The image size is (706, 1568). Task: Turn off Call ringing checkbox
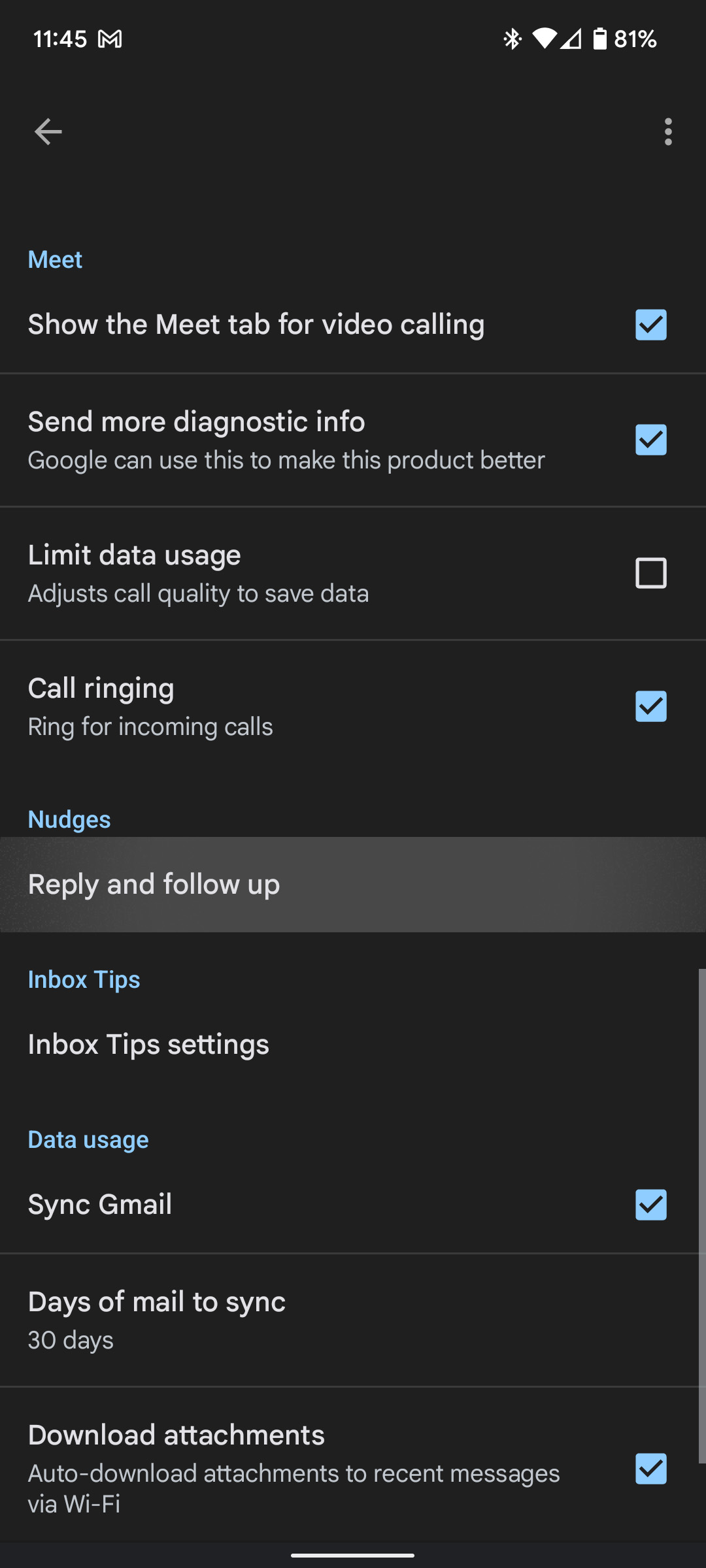[x=650, y=706]
